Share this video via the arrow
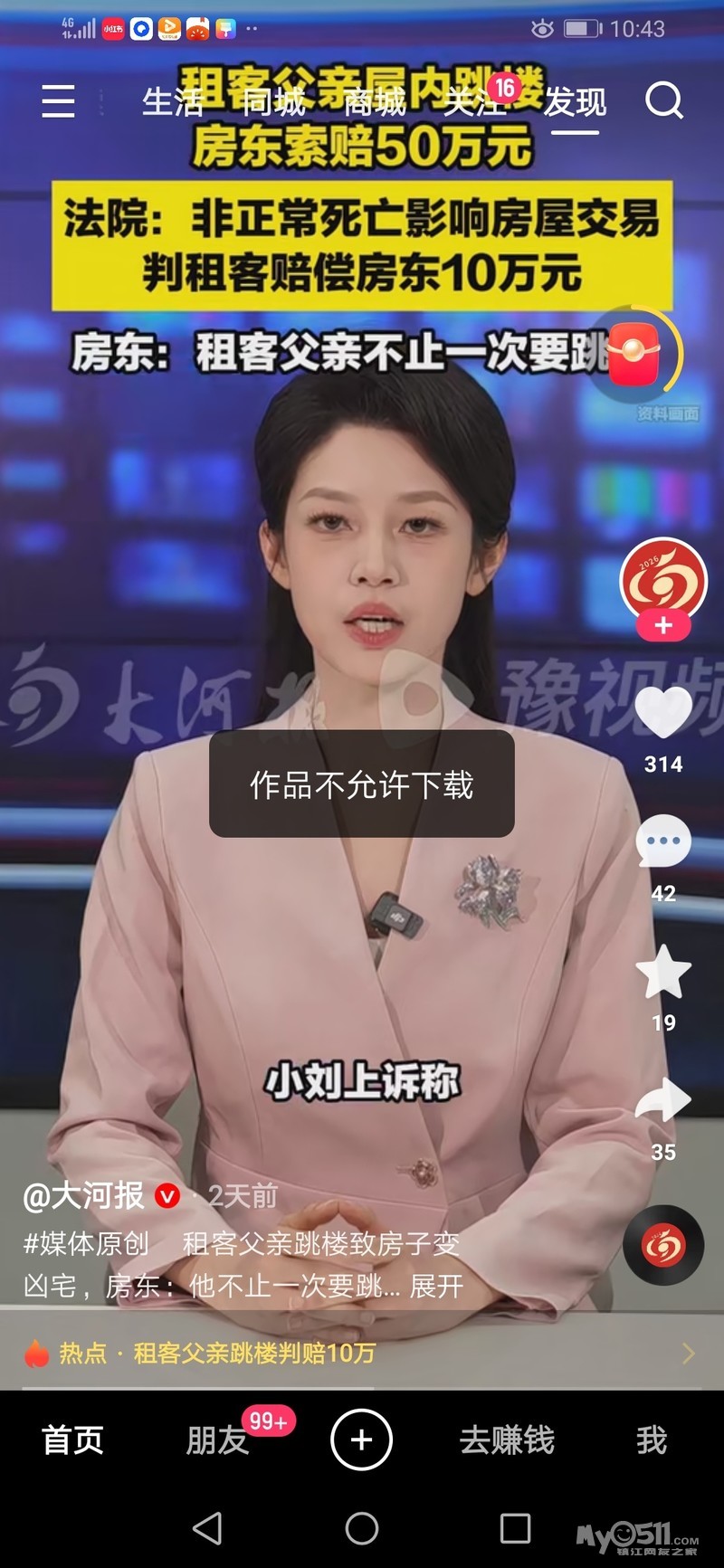Viewport: 724px width, 1568px height. point(663,1100)
